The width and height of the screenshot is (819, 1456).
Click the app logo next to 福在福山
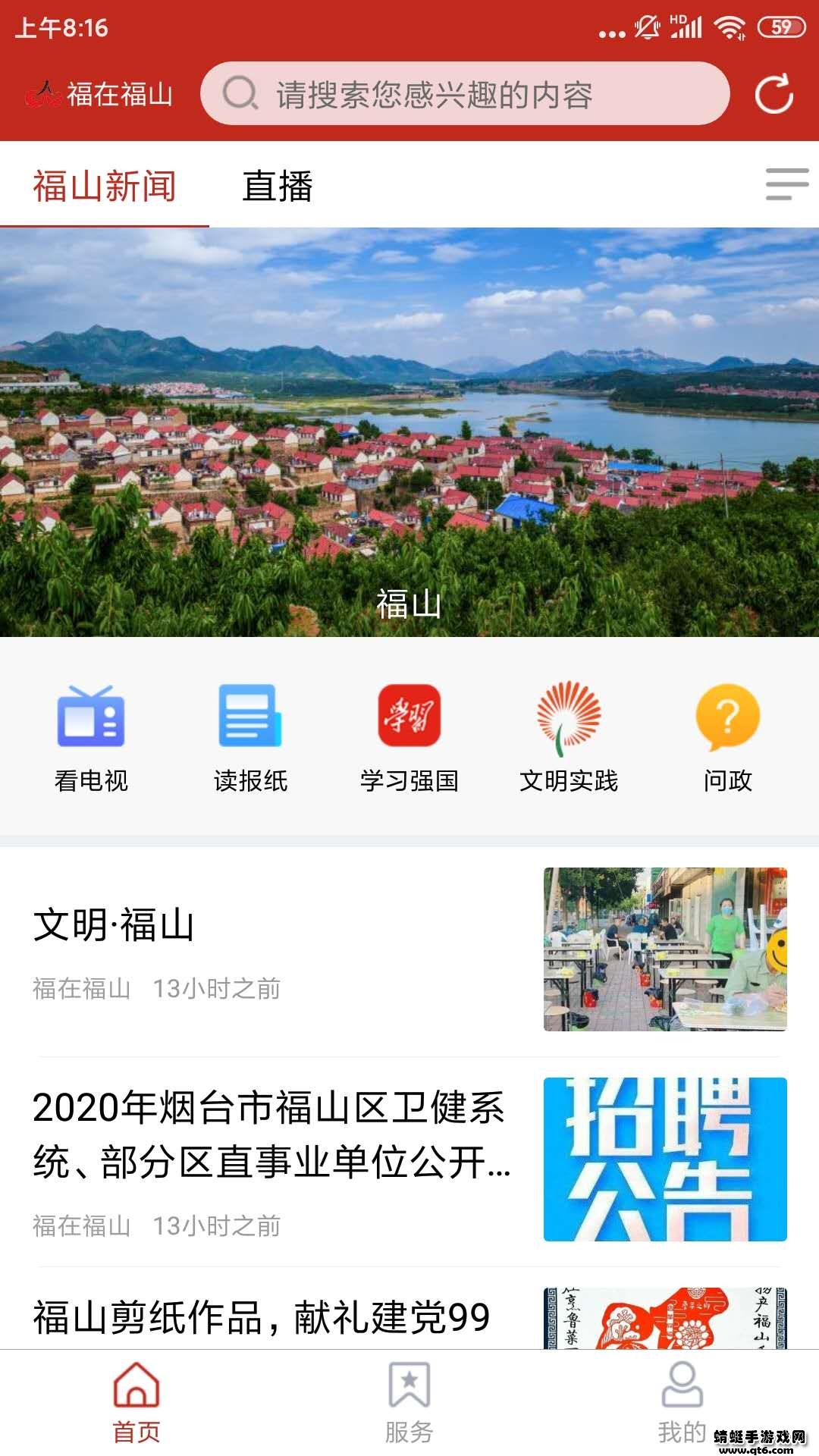43,94
